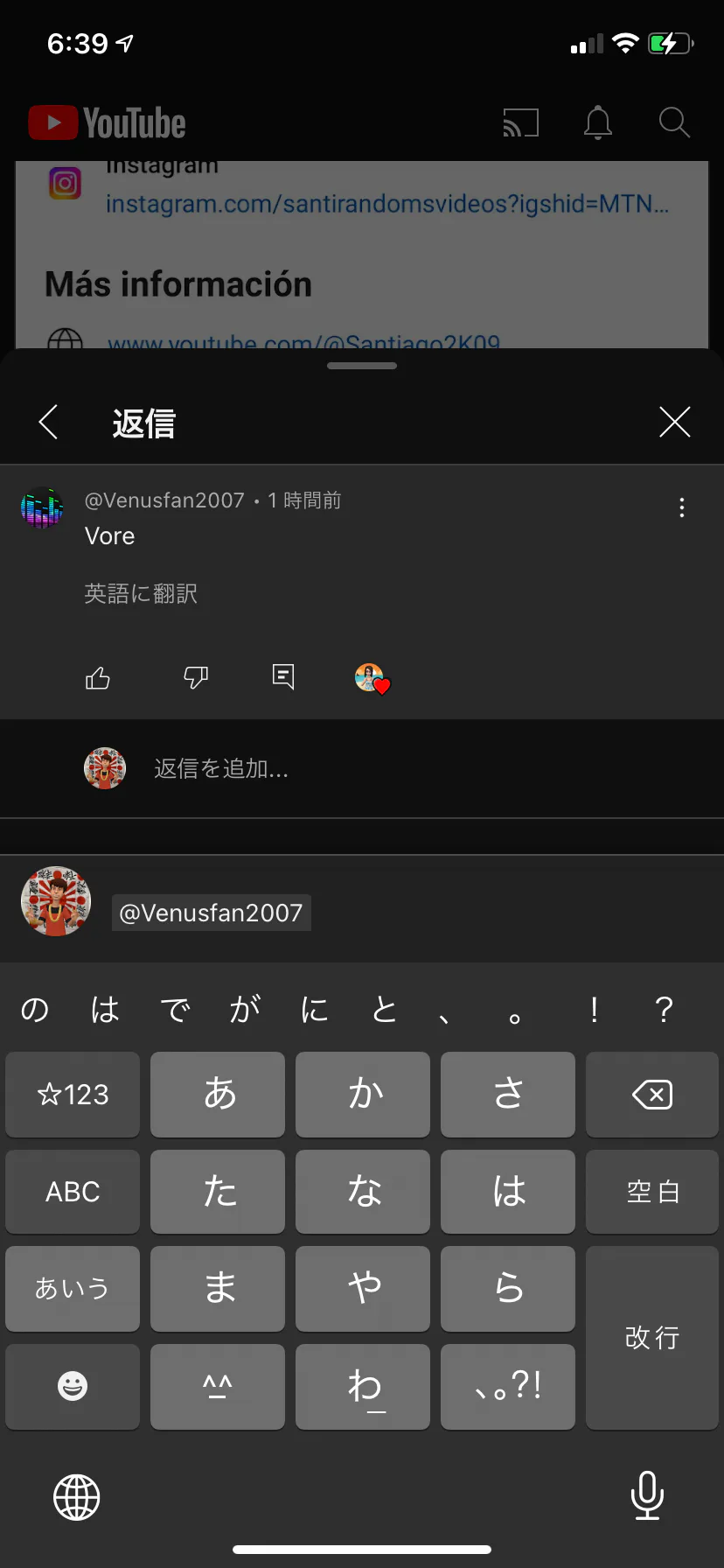Delete a character with the backspace key

(x=651, y=1095)
